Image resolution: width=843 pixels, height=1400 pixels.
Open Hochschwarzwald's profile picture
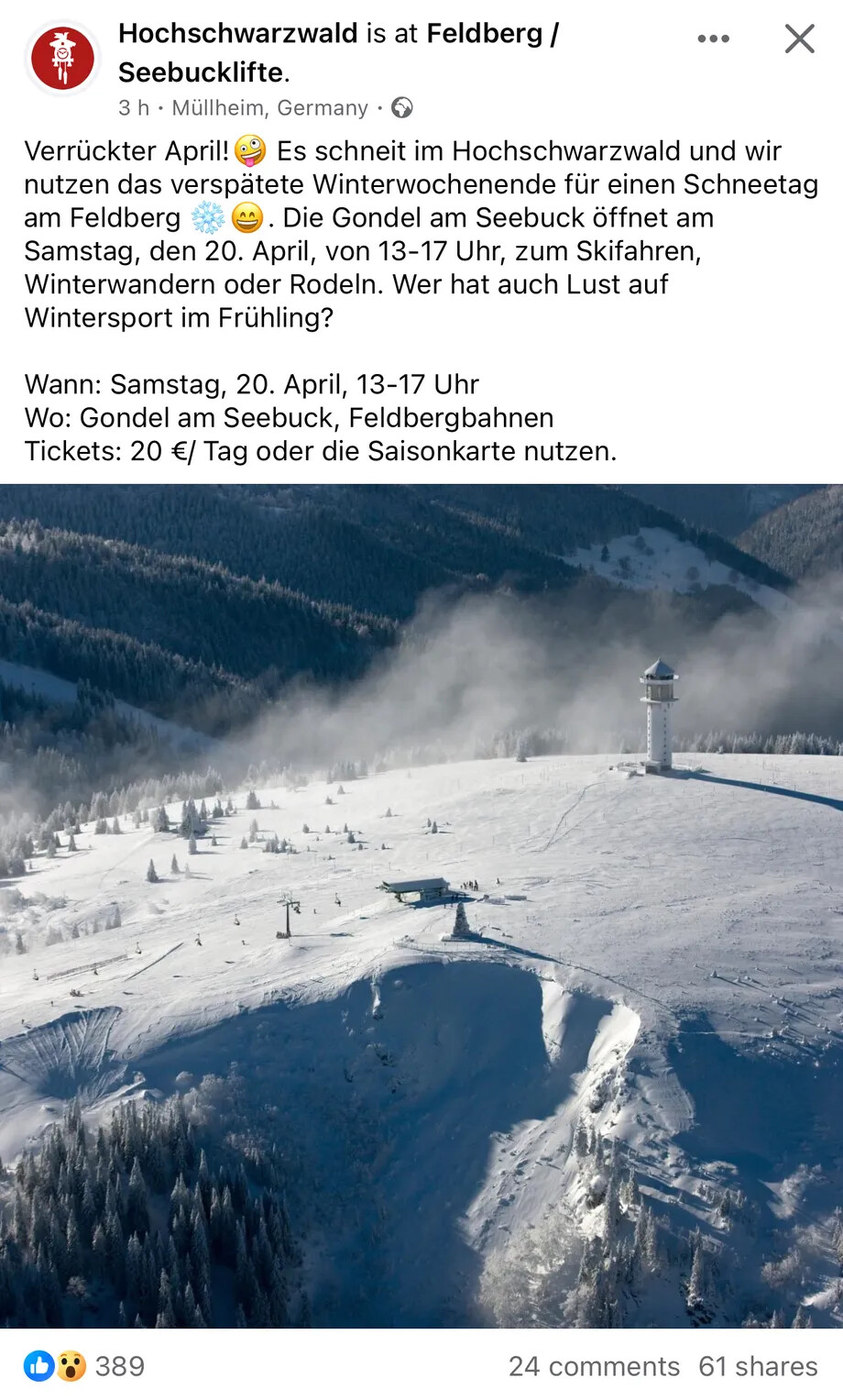[x=62, y=57]
